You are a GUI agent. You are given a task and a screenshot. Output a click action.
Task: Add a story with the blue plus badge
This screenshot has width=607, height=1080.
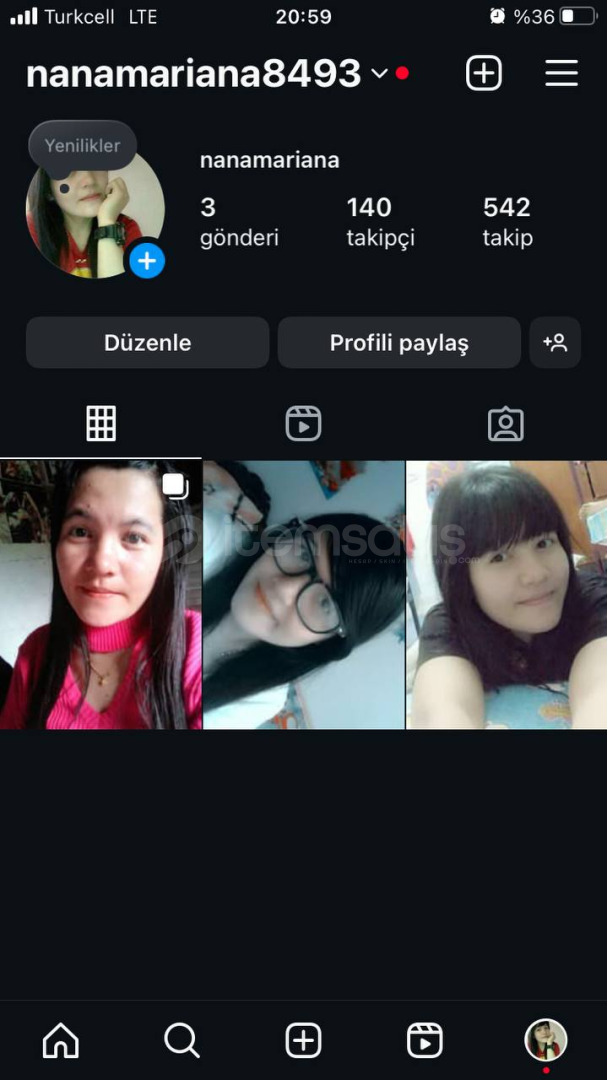click(x=146, y=261)
